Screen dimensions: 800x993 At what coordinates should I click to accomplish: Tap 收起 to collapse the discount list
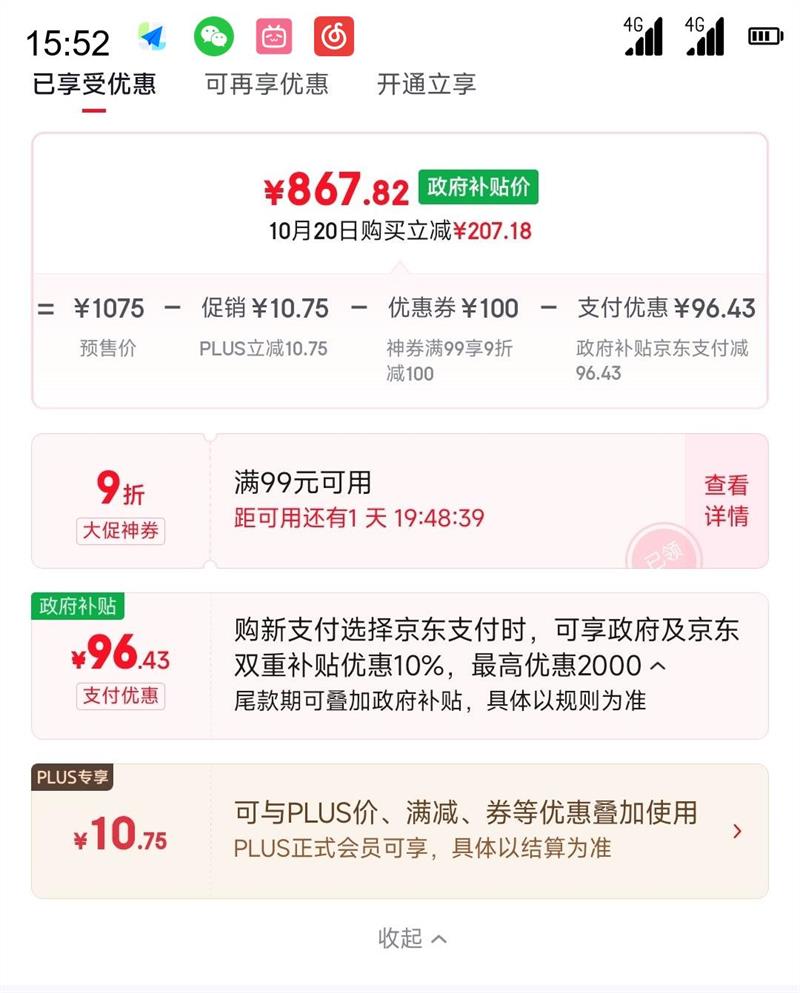pyautogui.click(x=412, y=938)
